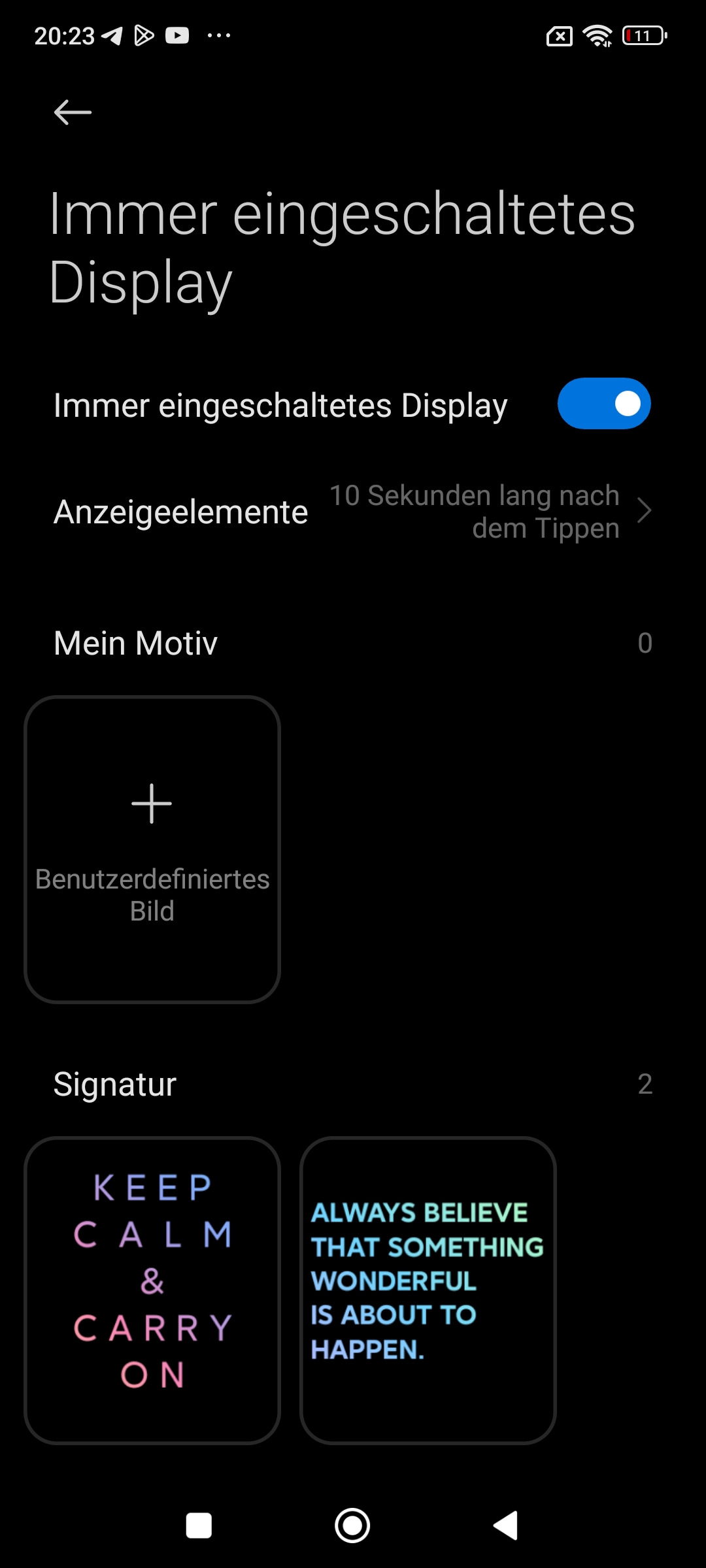
Task: Go back using the top arrow
Action: tap(73, 112)
